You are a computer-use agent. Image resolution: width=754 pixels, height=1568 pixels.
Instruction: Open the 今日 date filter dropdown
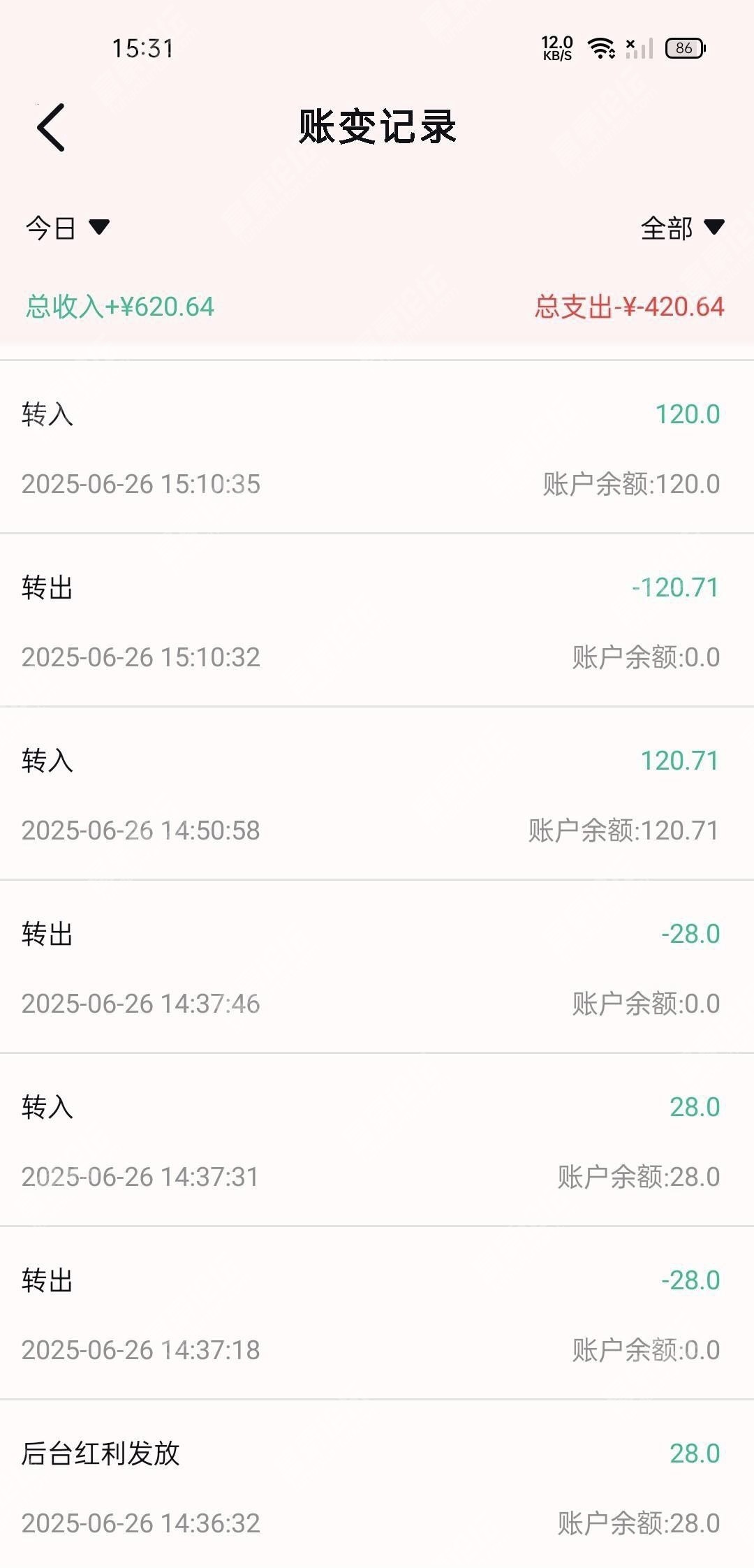pos(68,228)
